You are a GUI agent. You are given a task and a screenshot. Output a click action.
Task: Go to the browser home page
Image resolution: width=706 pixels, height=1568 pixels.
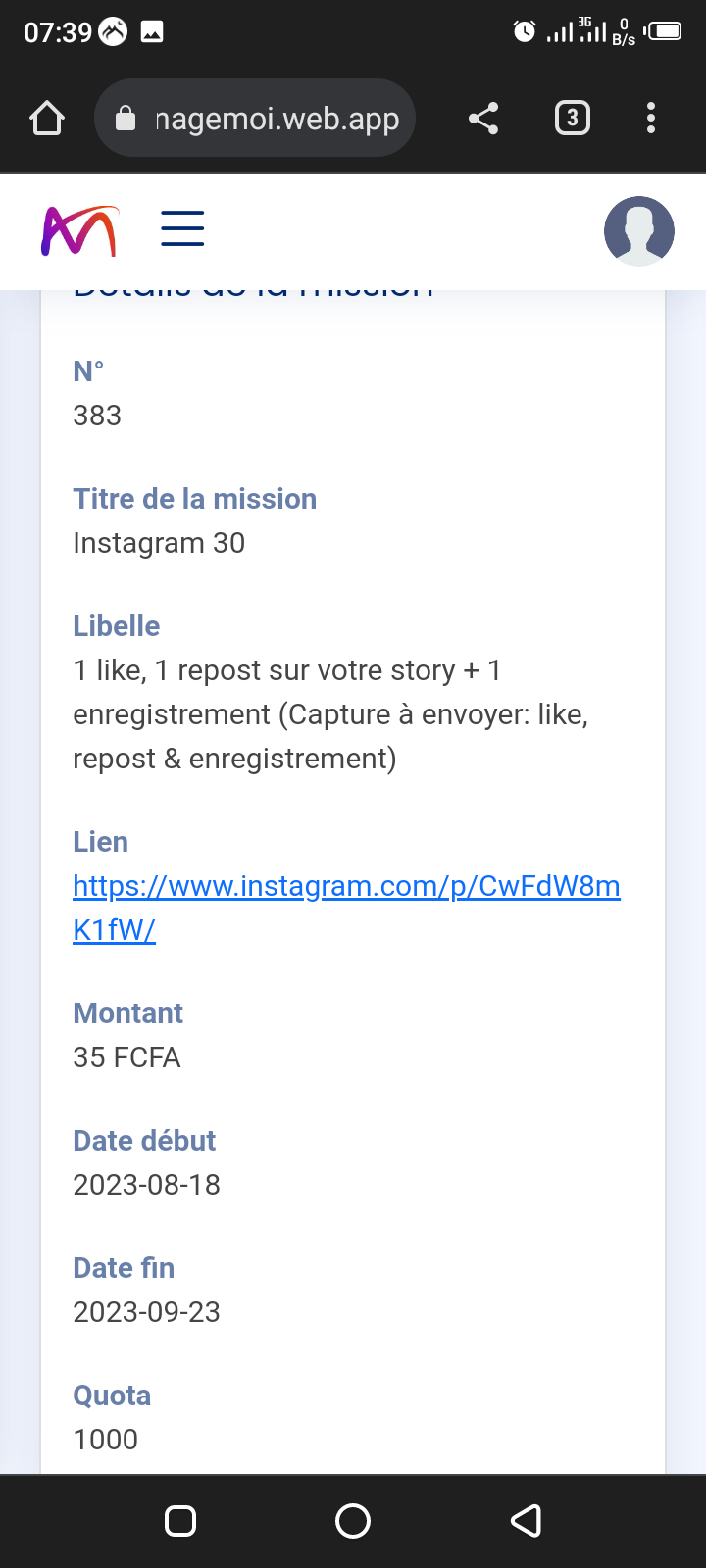tap(47, 119)
